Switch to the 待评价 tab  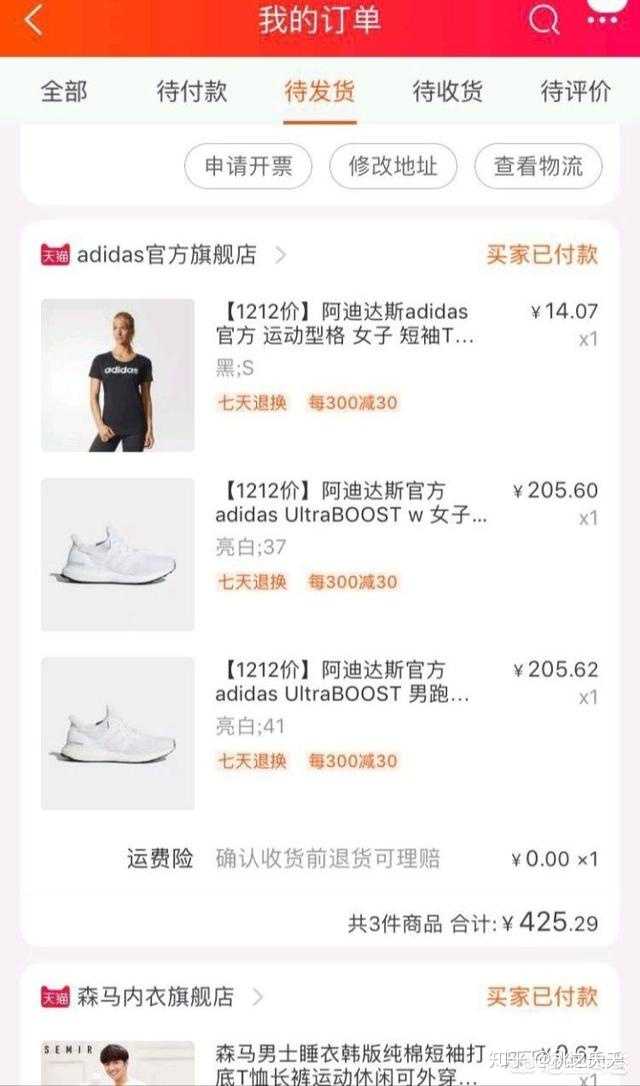[x=576, y=92]
